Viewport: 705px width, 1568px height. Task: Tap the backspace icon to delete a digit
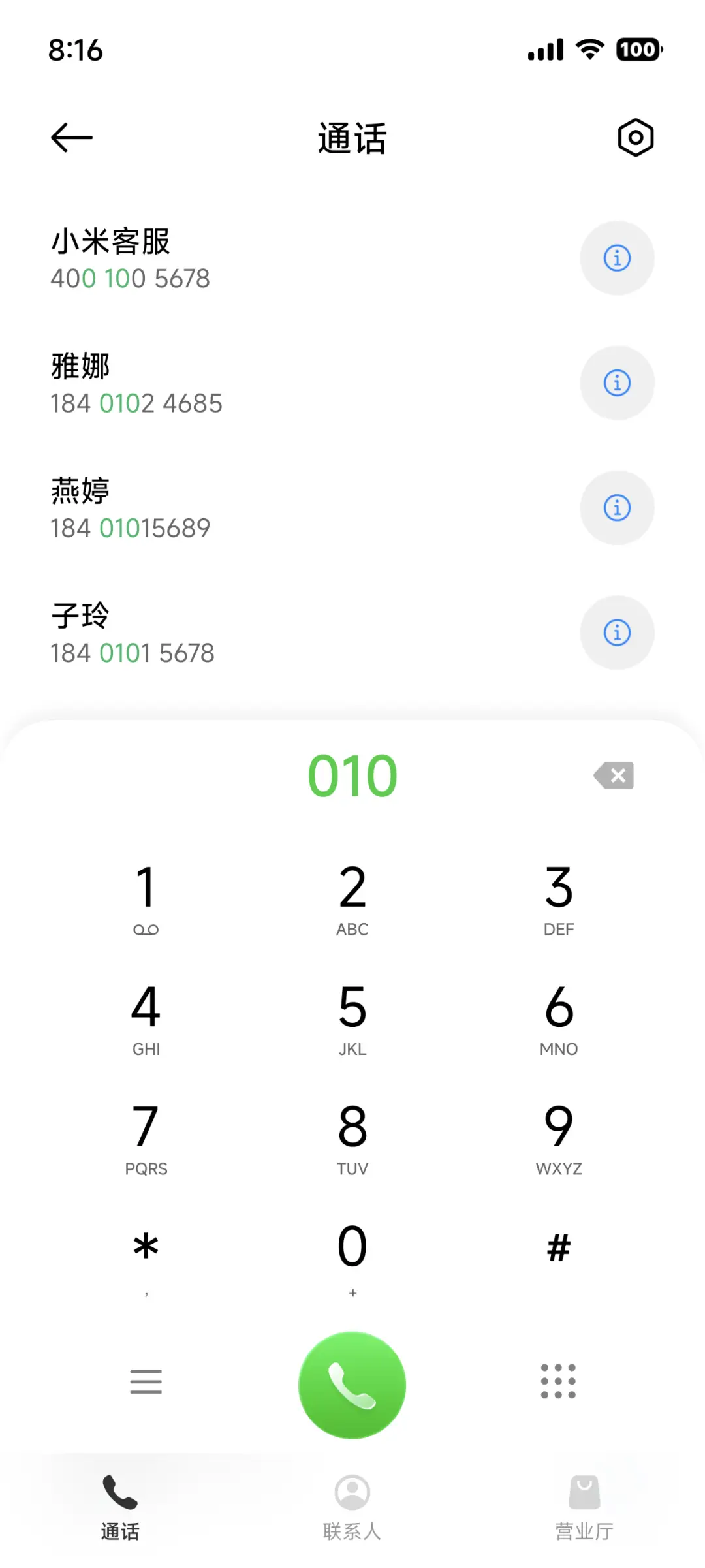(612, 776)
